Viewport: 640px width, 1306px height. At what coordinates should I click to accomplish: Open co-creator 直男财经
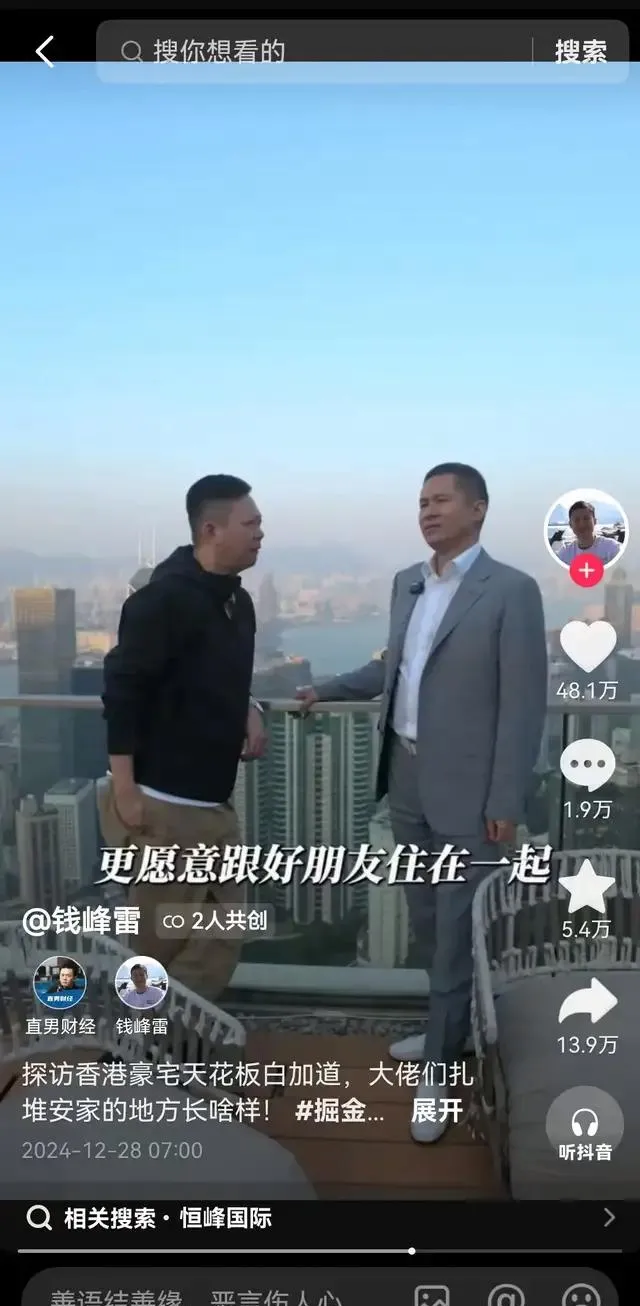pos(60,985)
